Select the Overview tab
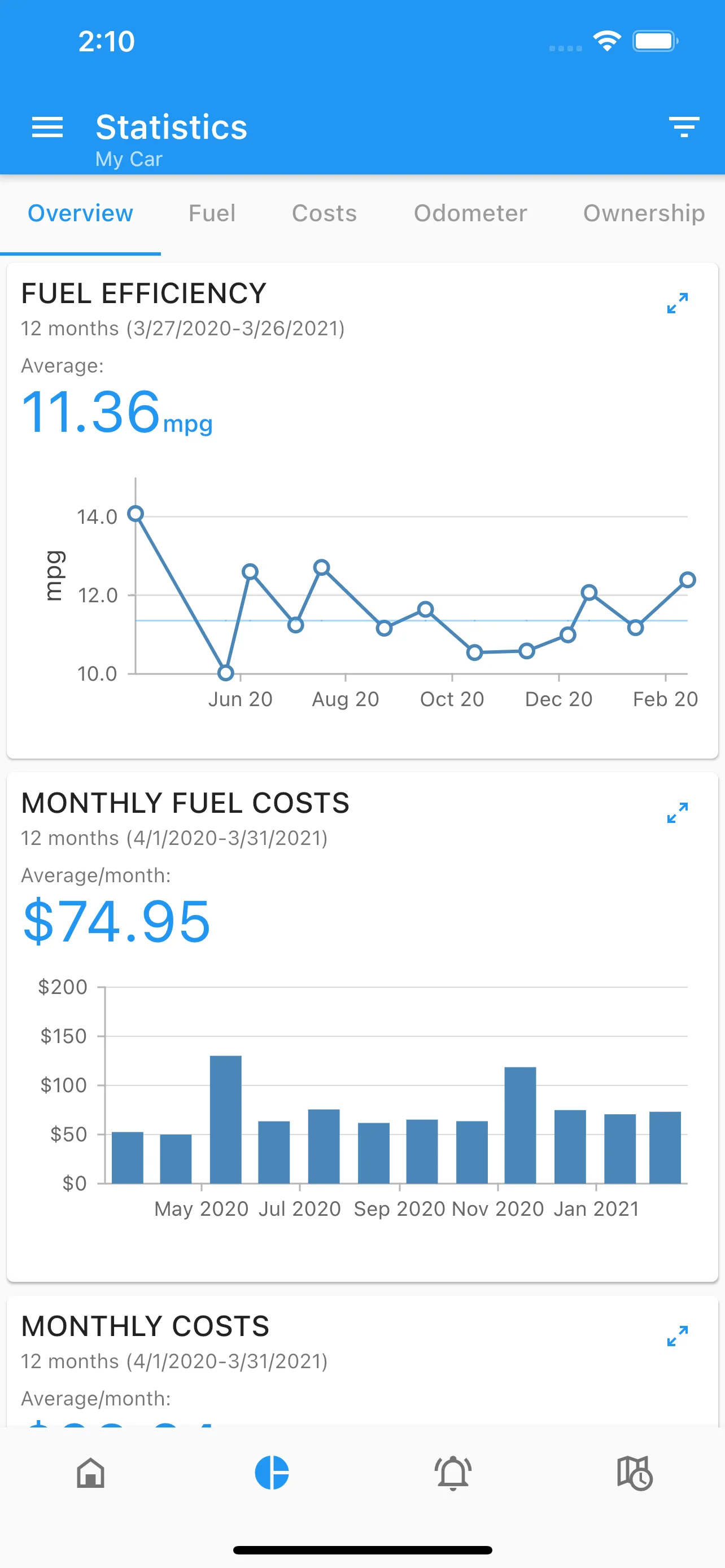Image resolution: width=725 pixels, height=1568 pixels. (80, 214)
